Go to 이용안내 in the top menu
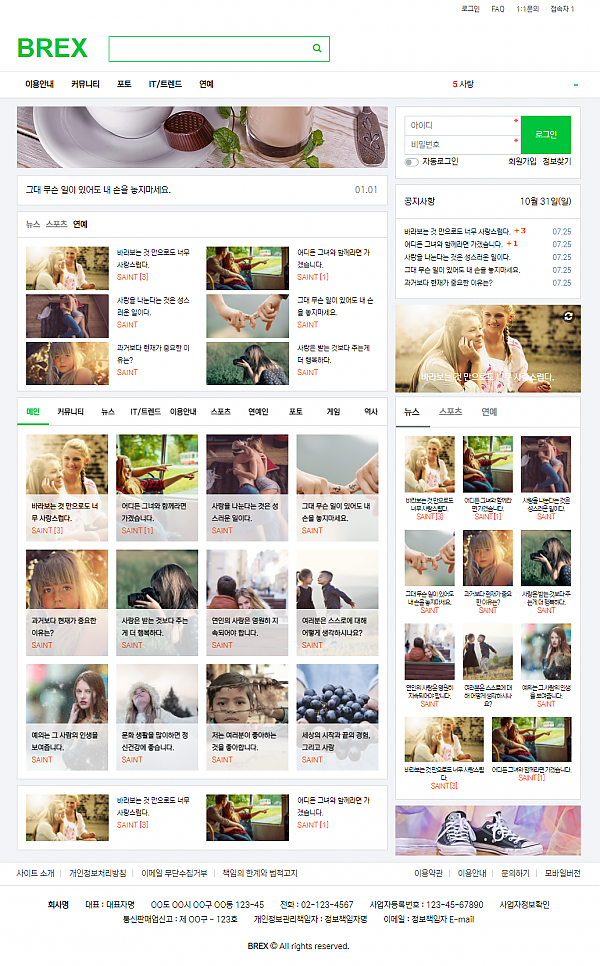 point(39,85)
